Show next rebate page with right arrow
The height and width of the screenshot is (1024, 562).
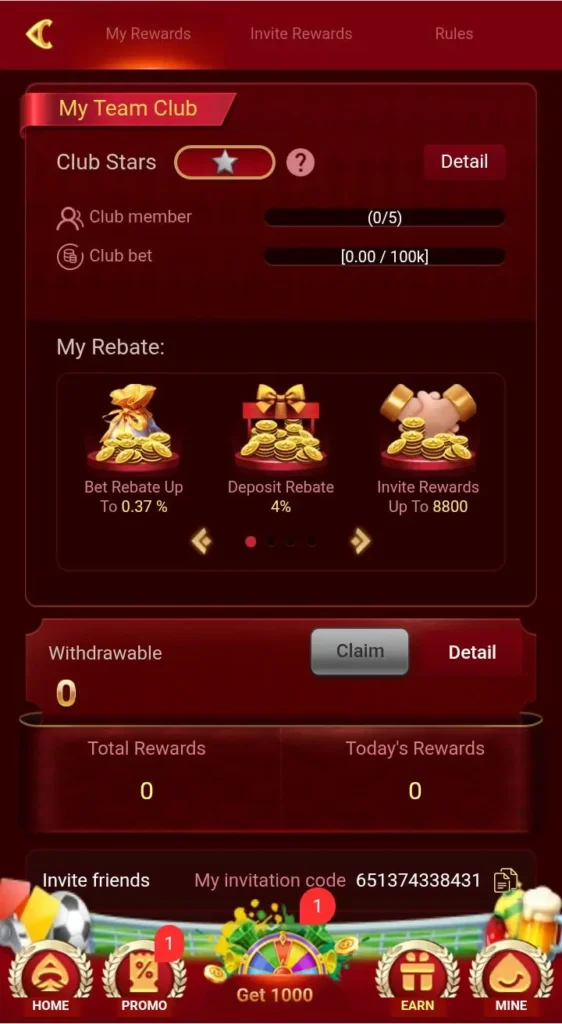tap(360, 541)
